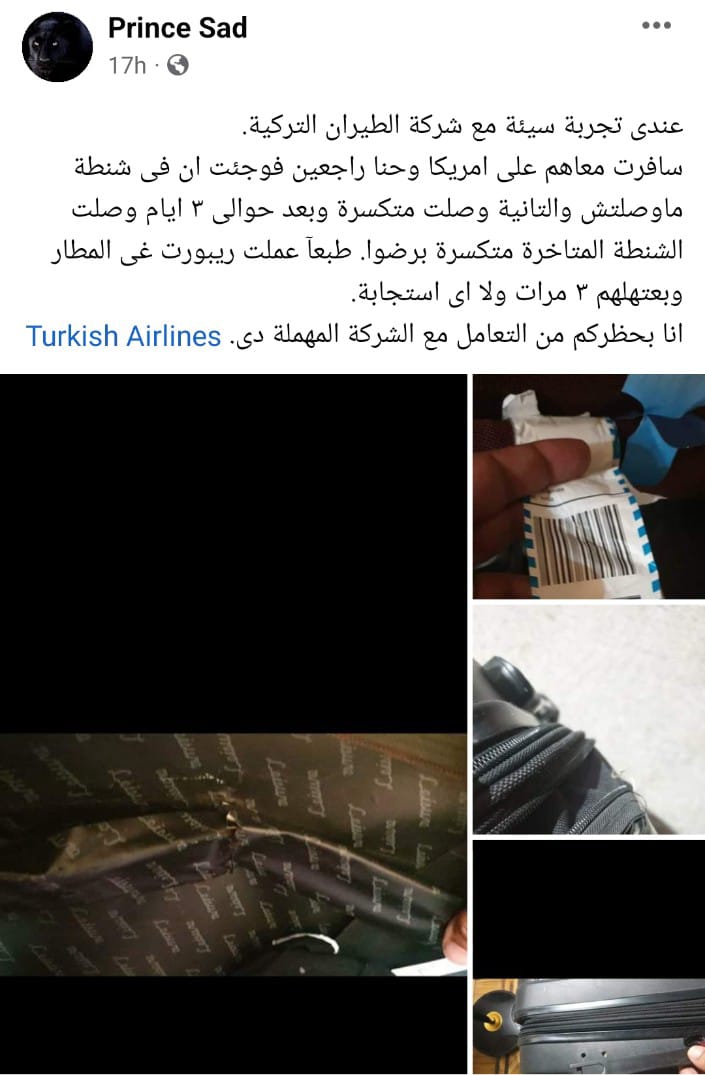Open the post's three-dot overflow menu

[x=655, y=27]
